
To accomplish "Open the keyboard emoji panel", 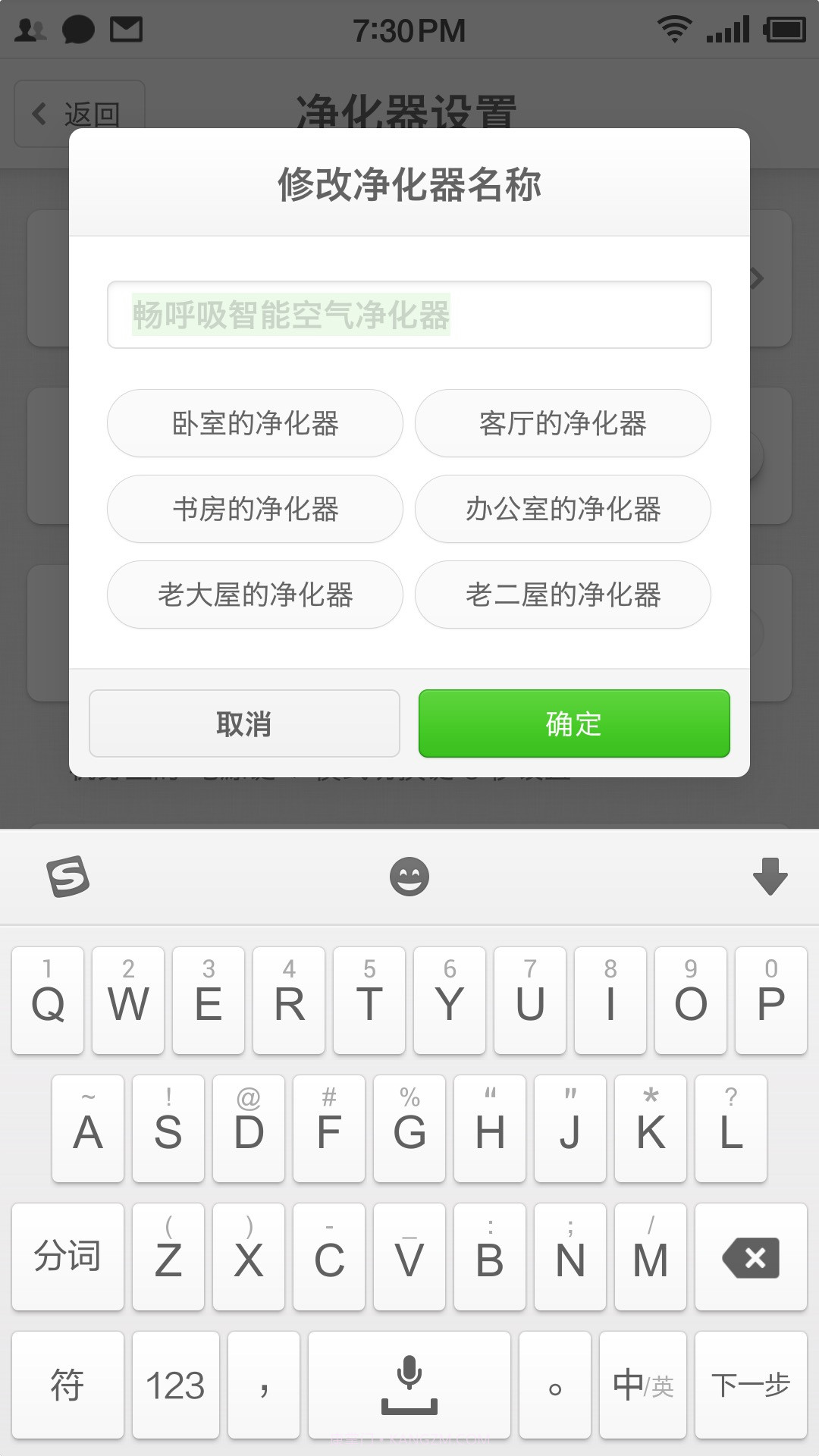I will [x=409, y=877].
